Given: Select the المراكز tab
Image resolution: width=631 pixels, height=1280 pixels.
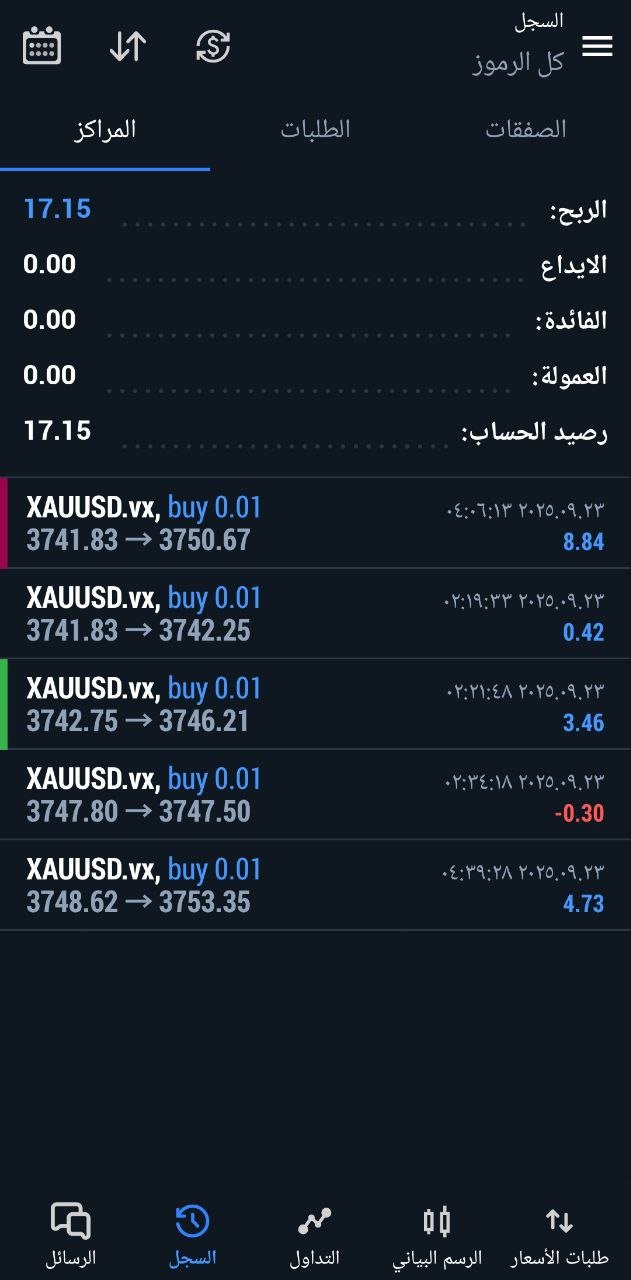Looking at the screenshot, I should click(x=105, y=129).
